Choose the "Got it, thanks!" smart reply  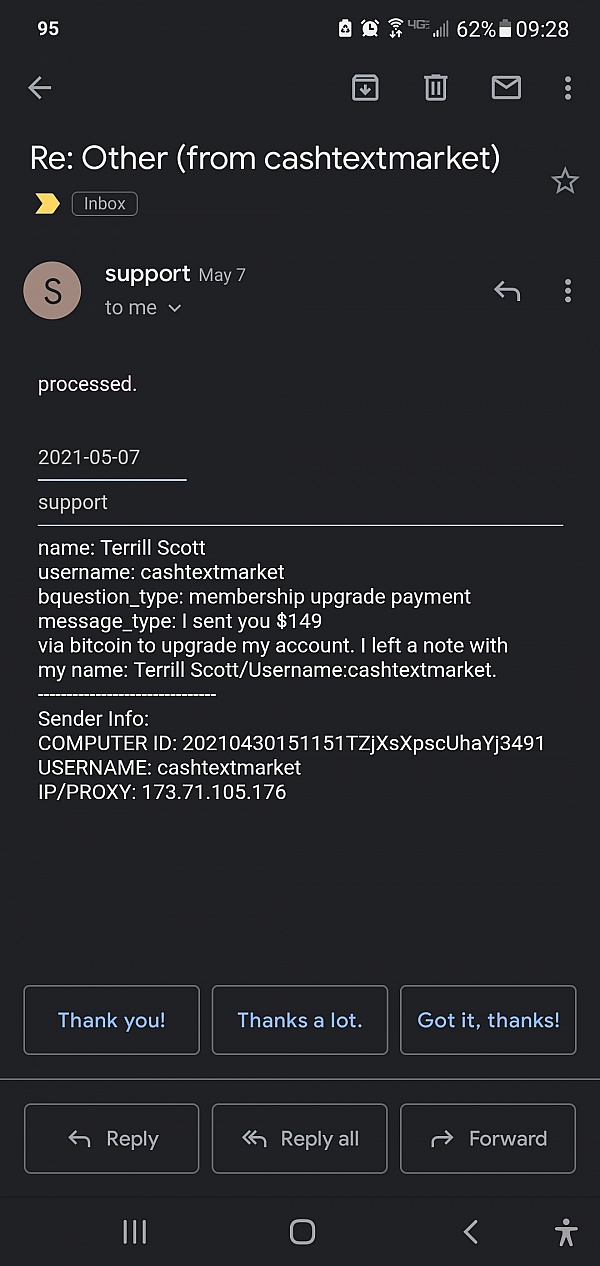tap(488, 1020)
